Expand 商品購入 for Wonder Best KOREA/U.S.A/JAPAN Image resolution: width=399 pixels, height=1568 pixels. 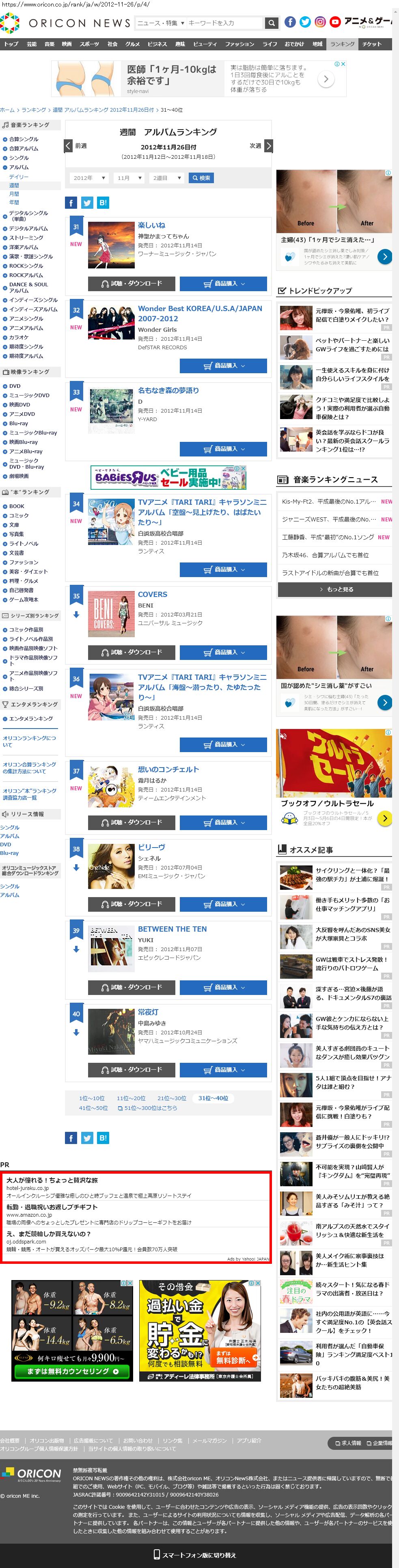tap(223, 366)
